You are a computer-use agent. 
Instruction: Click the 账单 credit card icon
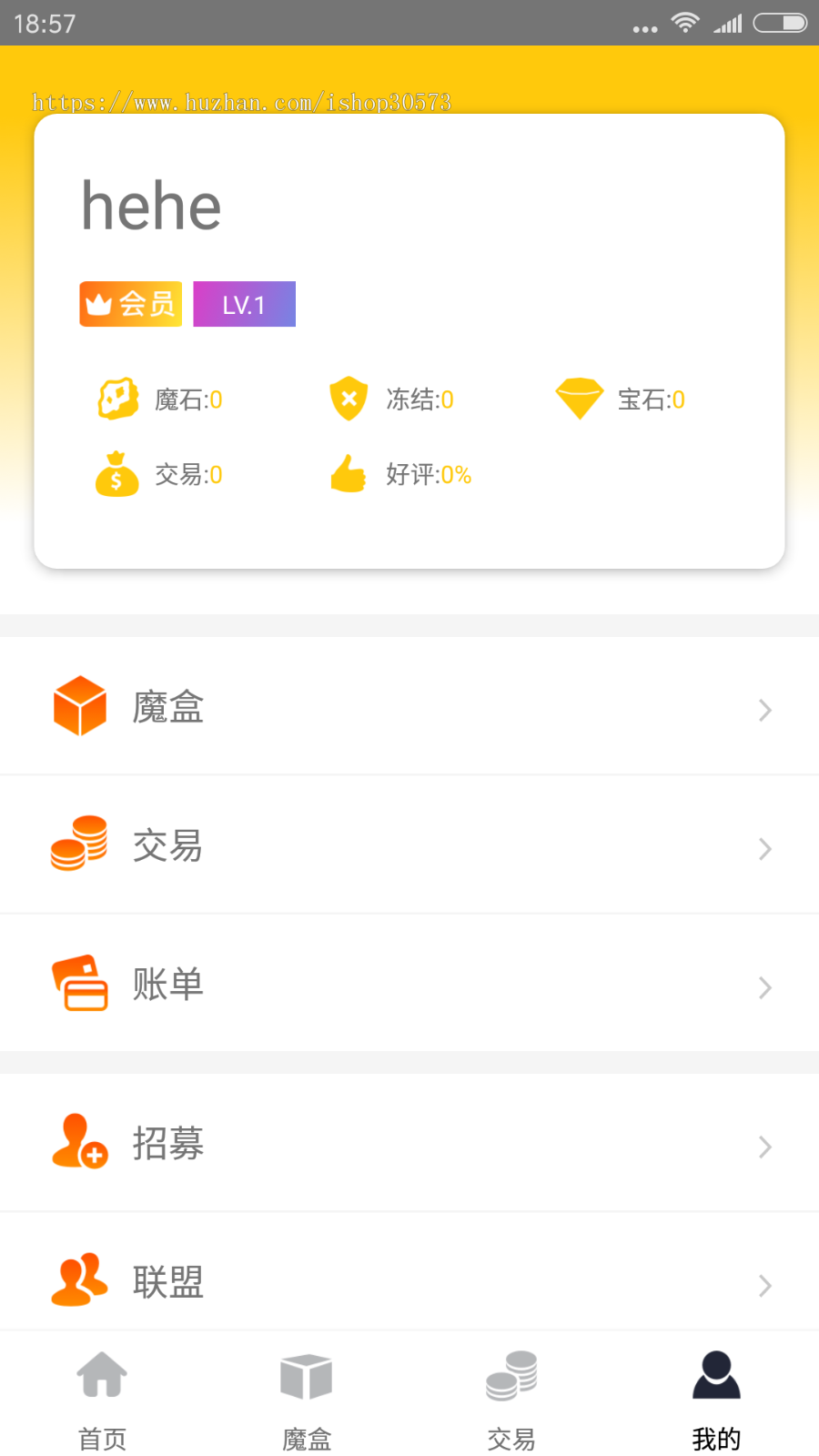coord(80,985)
